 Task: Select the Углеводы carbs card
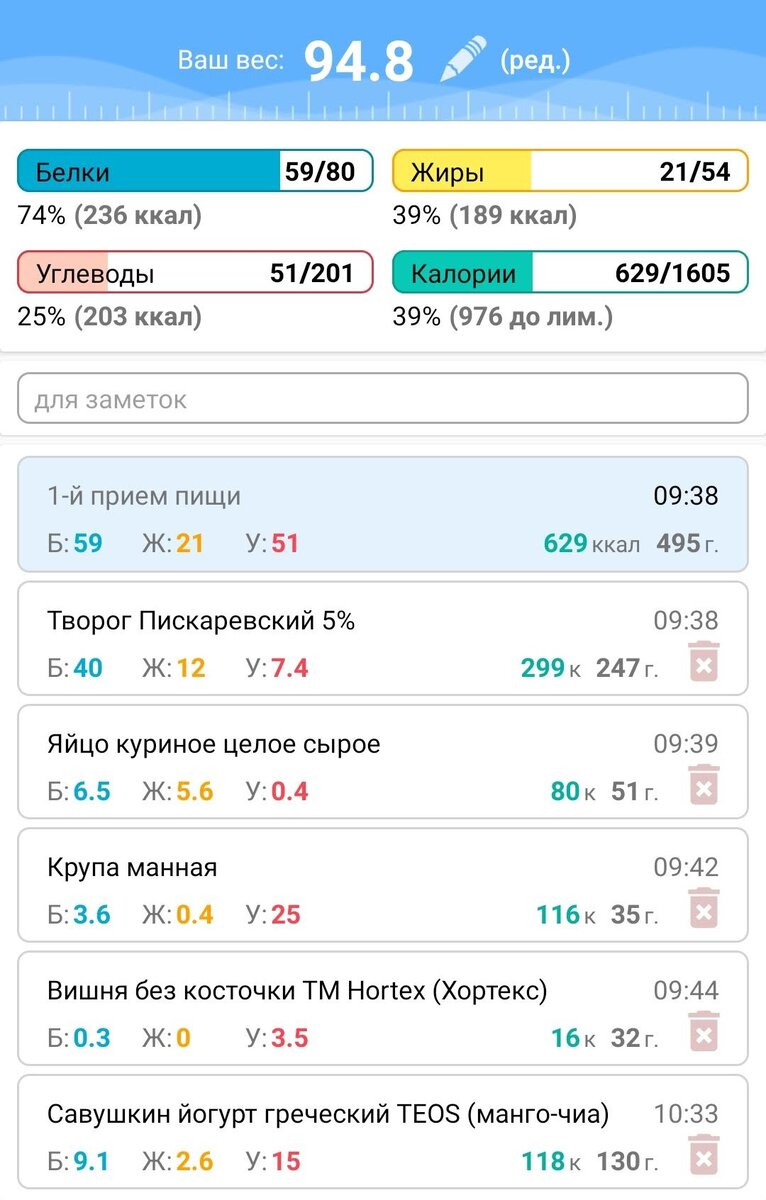(194, 272)
